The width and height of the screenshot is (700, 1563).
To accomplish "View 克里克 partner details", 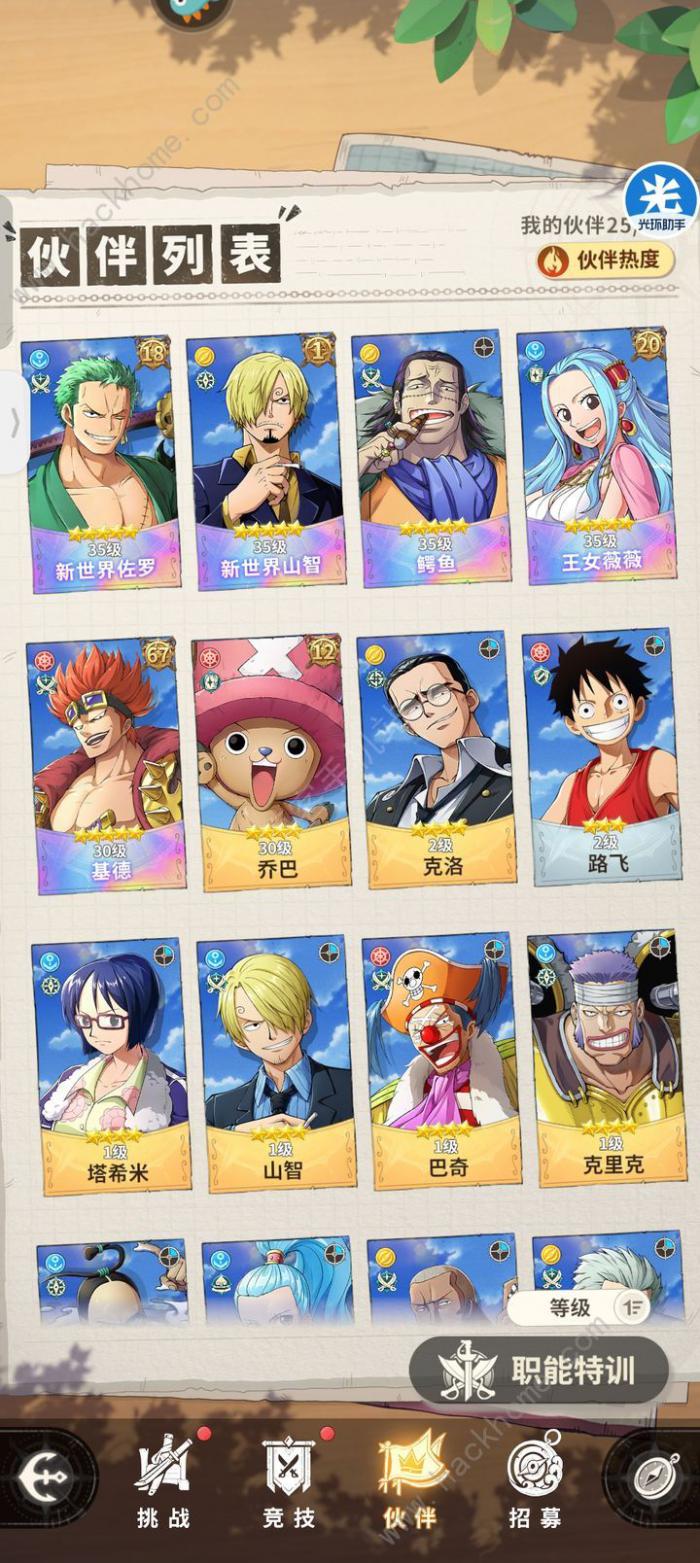I will coord(609,1058).
